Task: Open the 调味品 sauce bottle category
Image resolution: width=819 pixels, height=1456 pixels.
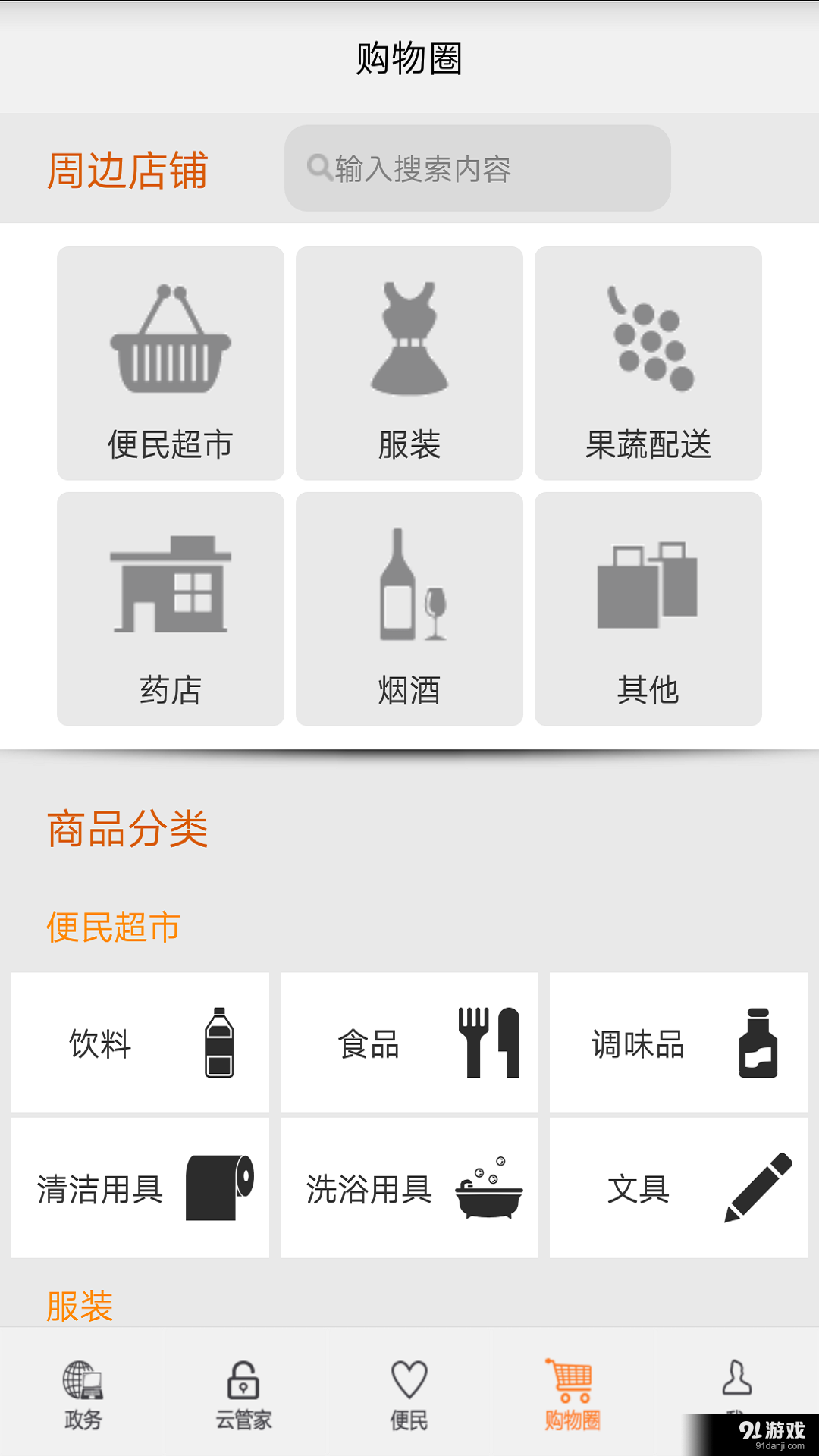Action: [679, 1043]
